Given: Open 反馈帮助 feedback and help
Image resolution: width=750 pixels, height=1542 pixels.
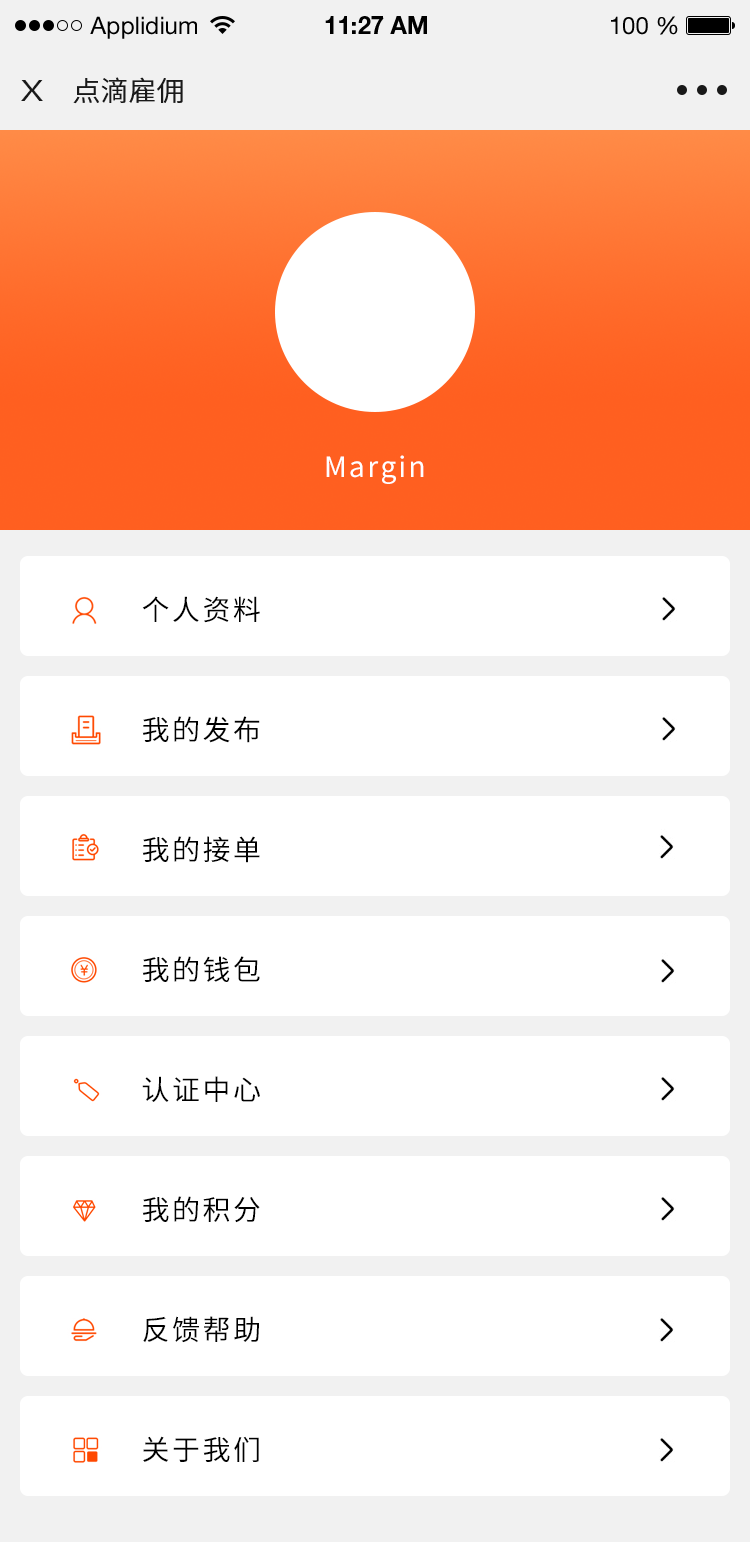Looking at the screenshot, I should coord(375,1327).
